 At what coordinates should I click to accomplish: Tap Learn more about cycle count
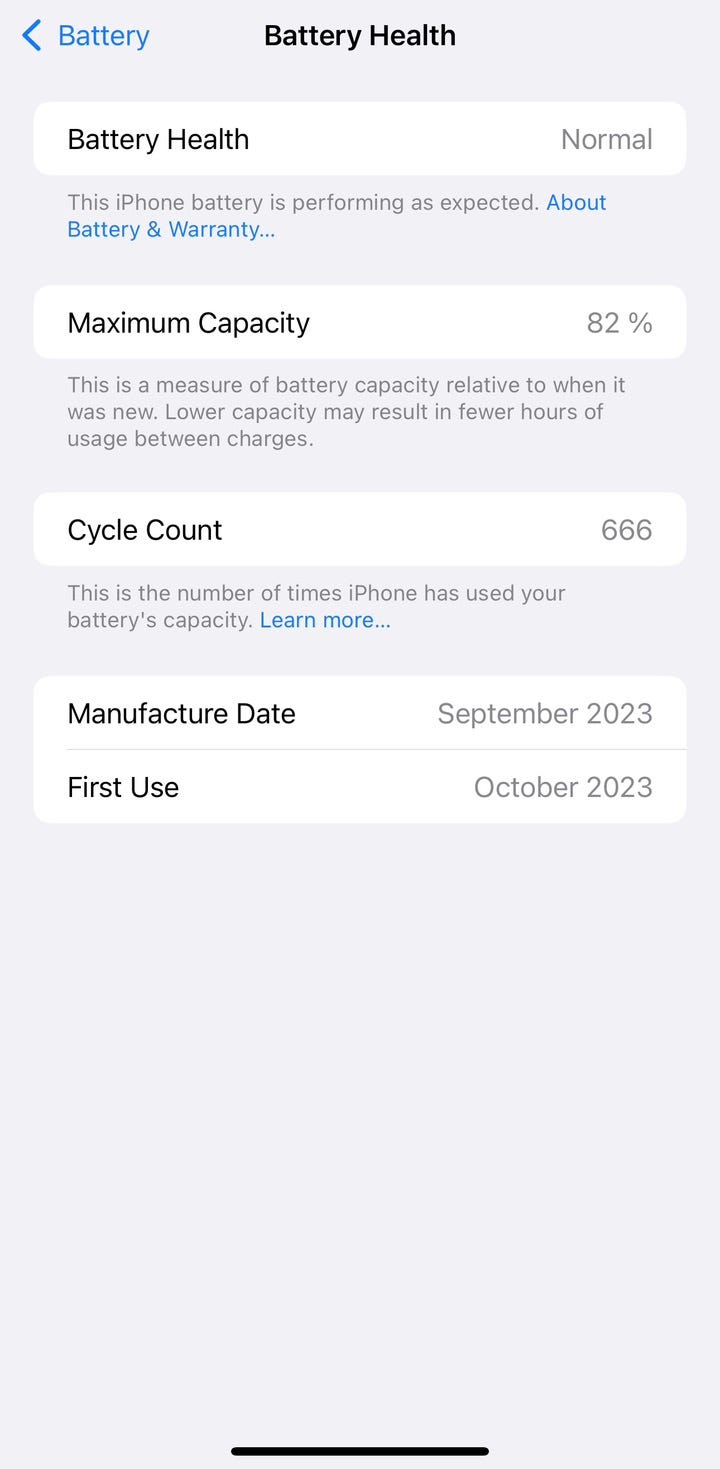point(324,620)
